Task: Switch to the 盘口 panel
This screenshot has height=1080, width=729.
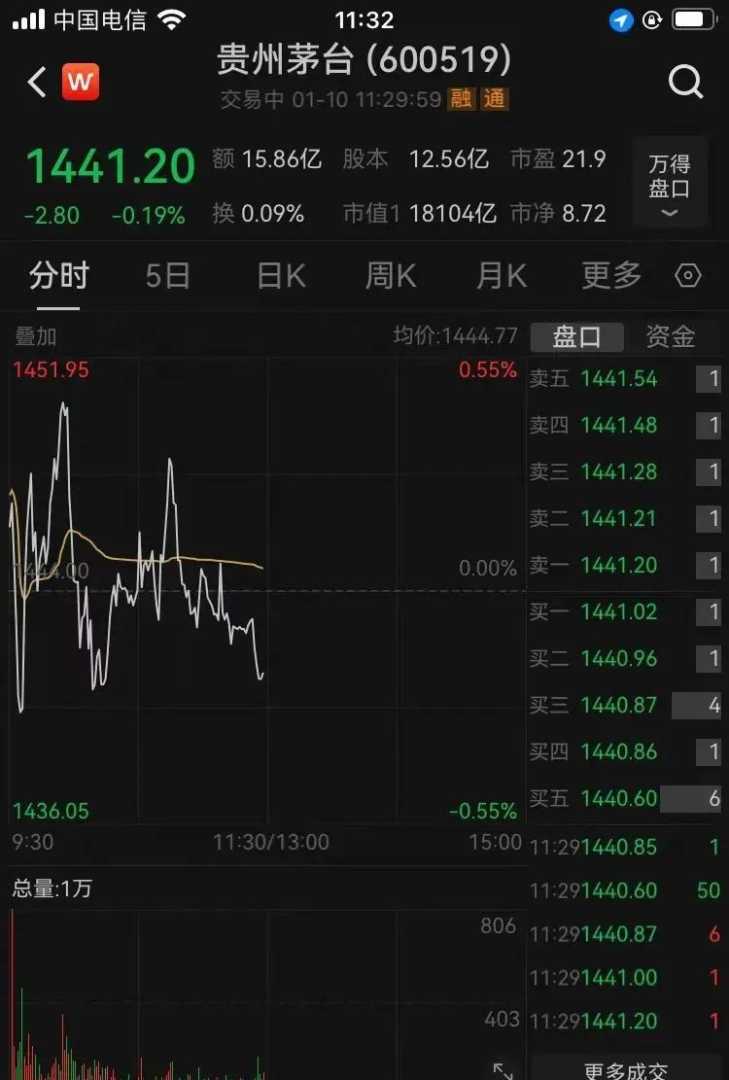Action: point(577,338)
